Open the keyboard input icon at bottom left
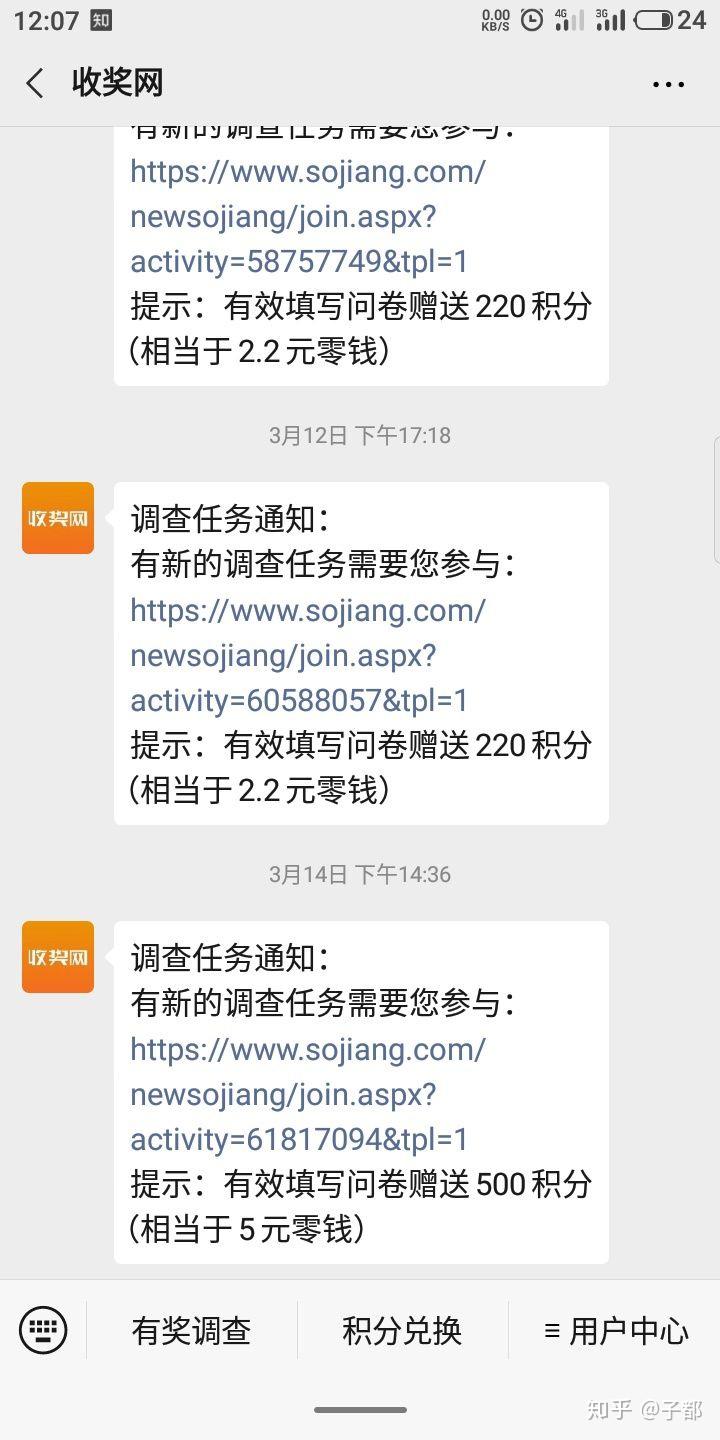The width and height of the screenshot is (720, 1440). point(44,1331)
